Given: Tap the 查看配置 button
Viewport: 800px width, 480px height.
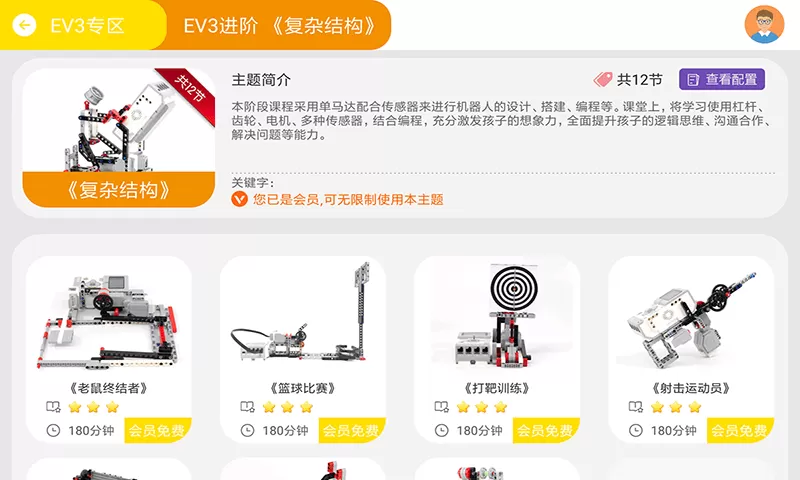Looking at the screenshot, I should coord(721,79).
